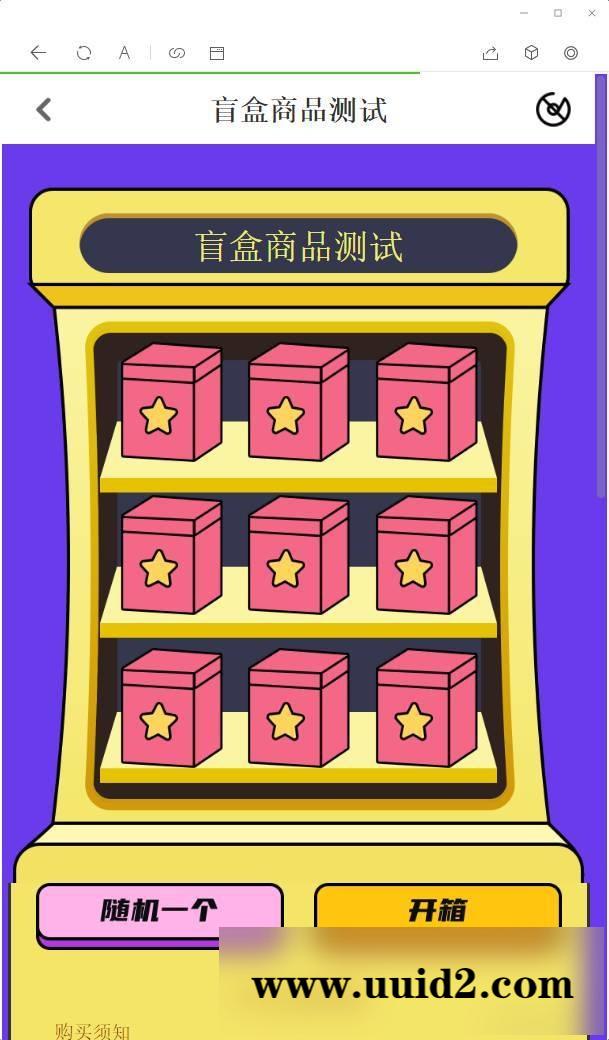Tap the 开箱 button
Screen dimensions: 609x1040
pyautogui.click(x=438, y=909)
